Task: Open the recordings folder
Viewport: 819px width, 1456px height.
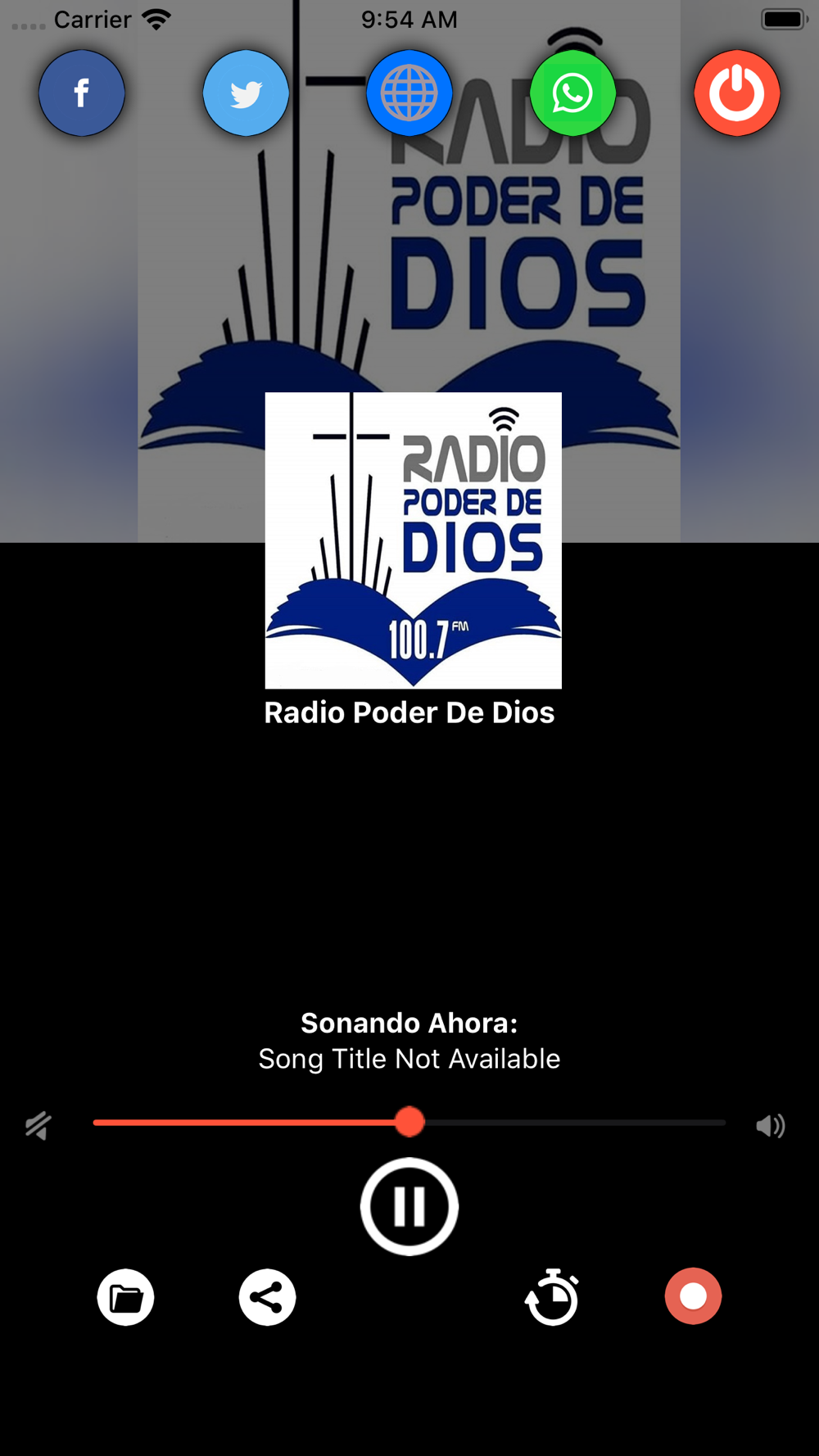Action: click(125, 1297)
